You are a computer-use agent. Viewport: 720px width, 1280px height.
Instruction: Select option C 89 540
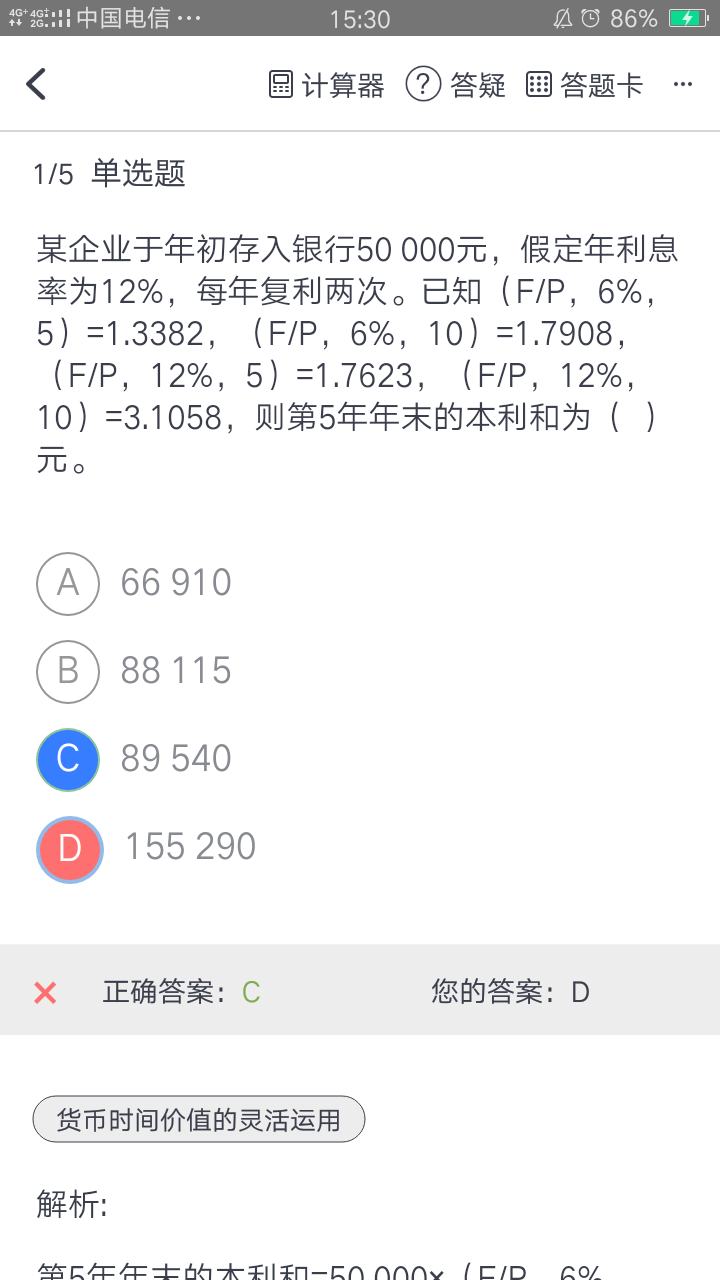click(x=68, y=759)
